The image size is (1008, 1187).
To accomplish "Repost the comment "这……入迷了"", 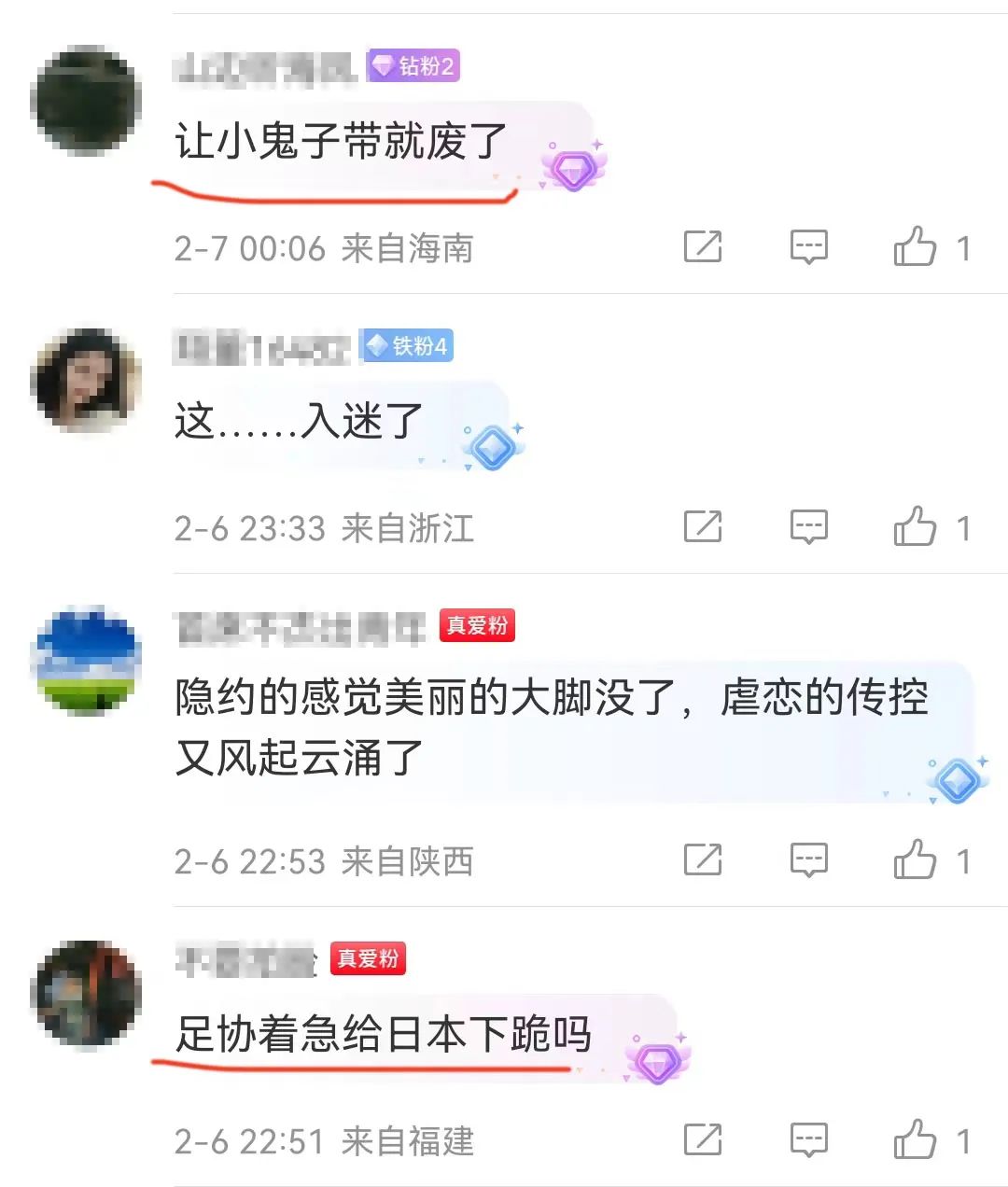I will point(703,527).
